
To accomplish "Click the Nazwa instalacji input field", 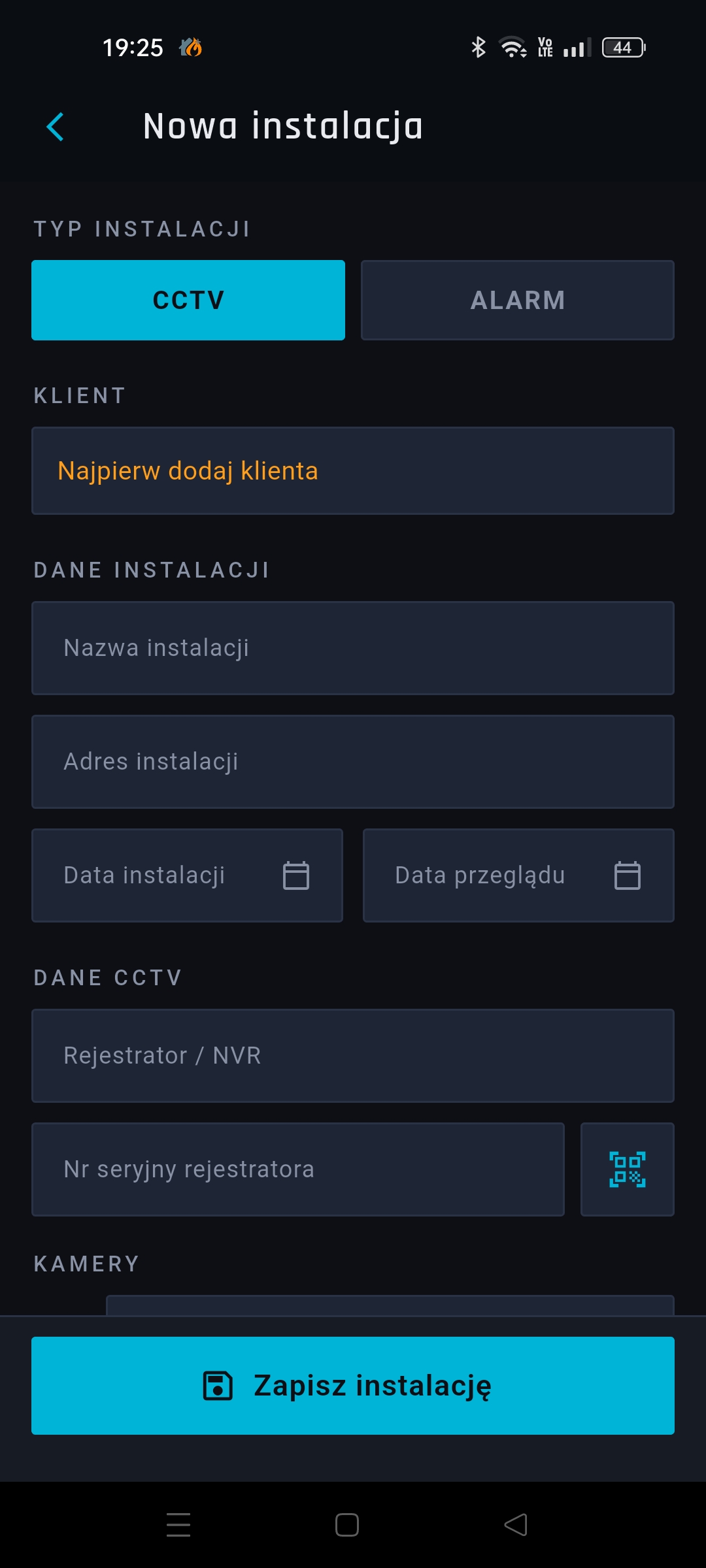I will click(x=353, y=647).
